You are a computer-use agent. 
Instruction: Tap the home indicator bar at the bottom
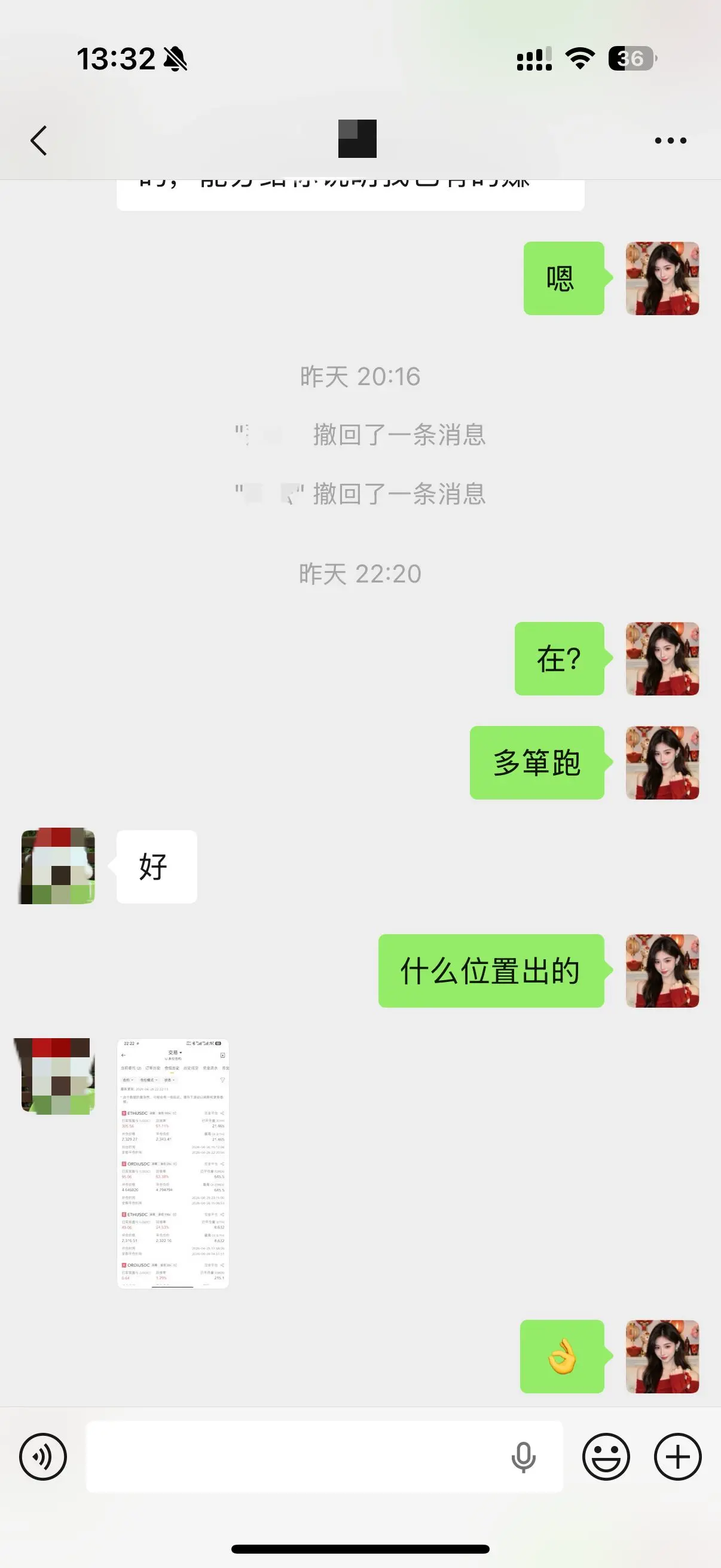(x=360, y=1550)
